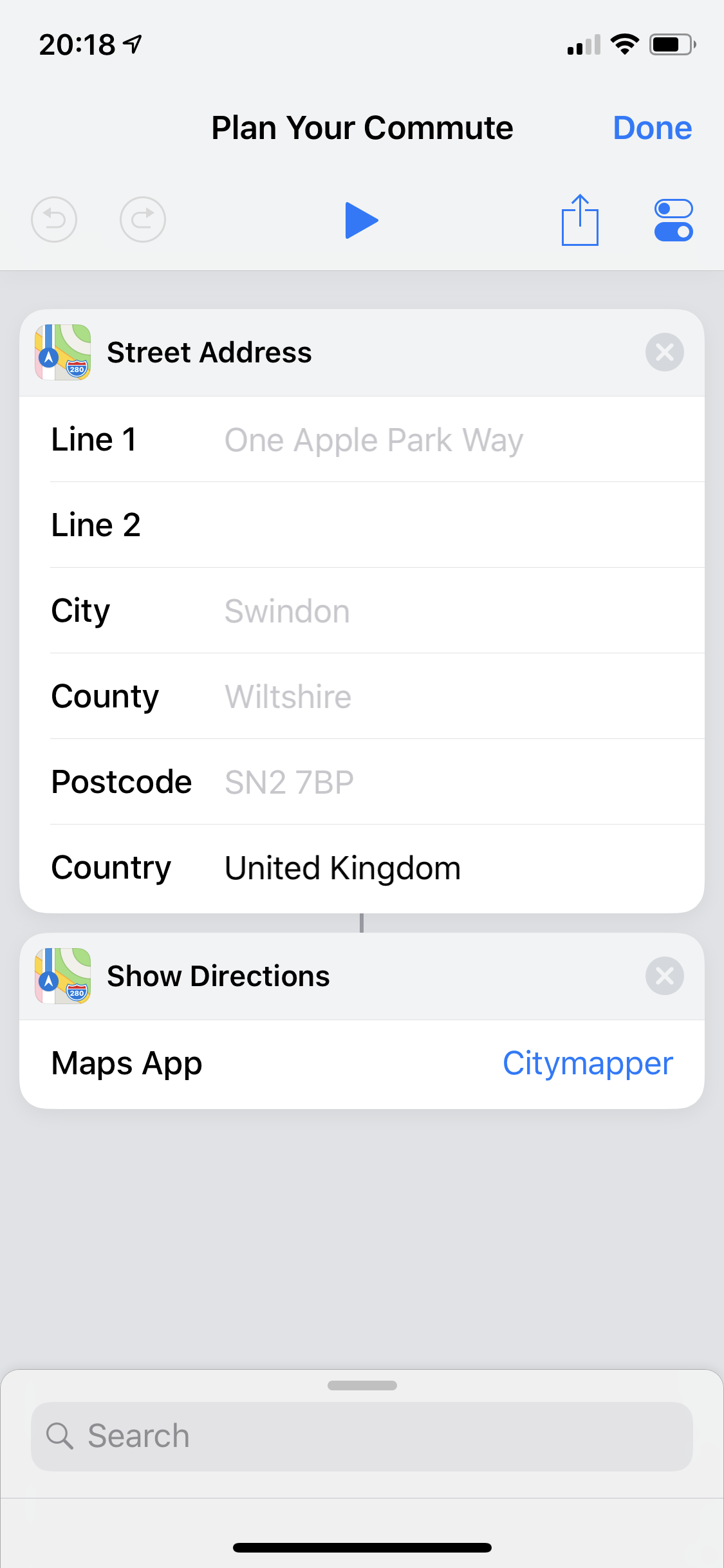The image size is (724, 1568).
Task: Remove the Street Address action
Action: 664,352
